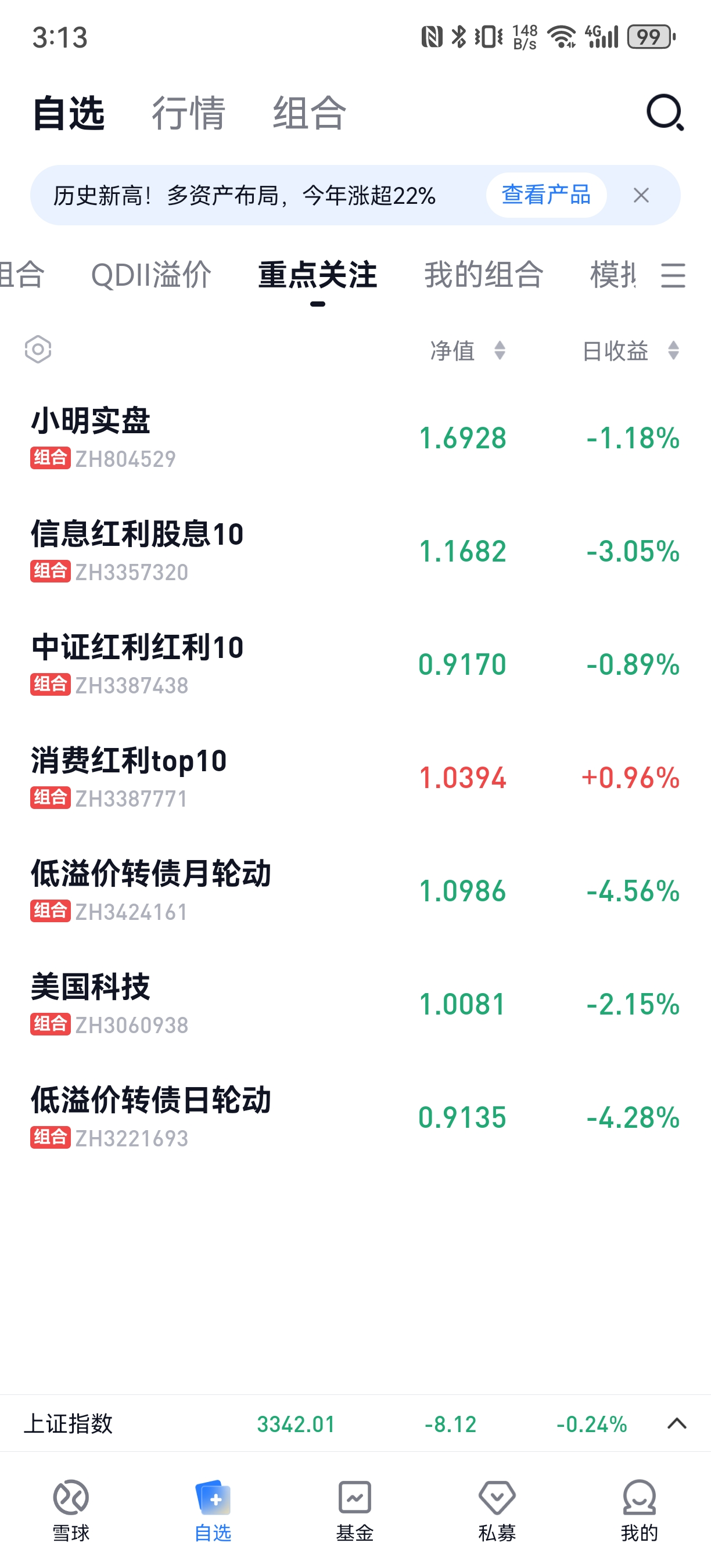Sort the list by 日收益

click(x=630, y=351)
